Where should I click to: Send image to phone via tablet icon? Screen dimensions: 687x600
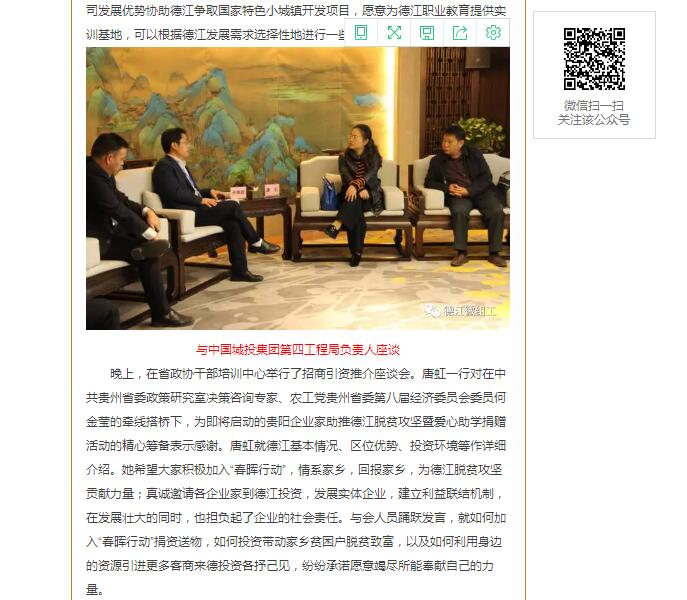361,33
